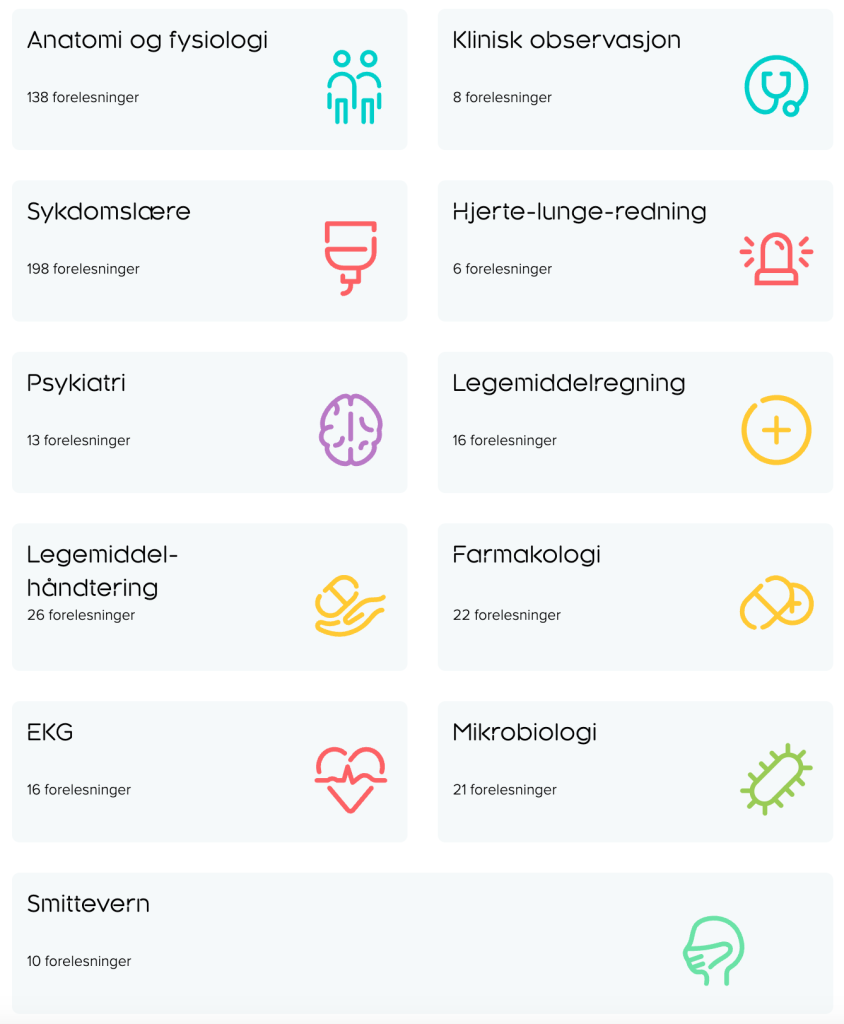Open the Legemiddelhåndtering lectures
This screenshot has width=844, height=1024.
(209, 596)
